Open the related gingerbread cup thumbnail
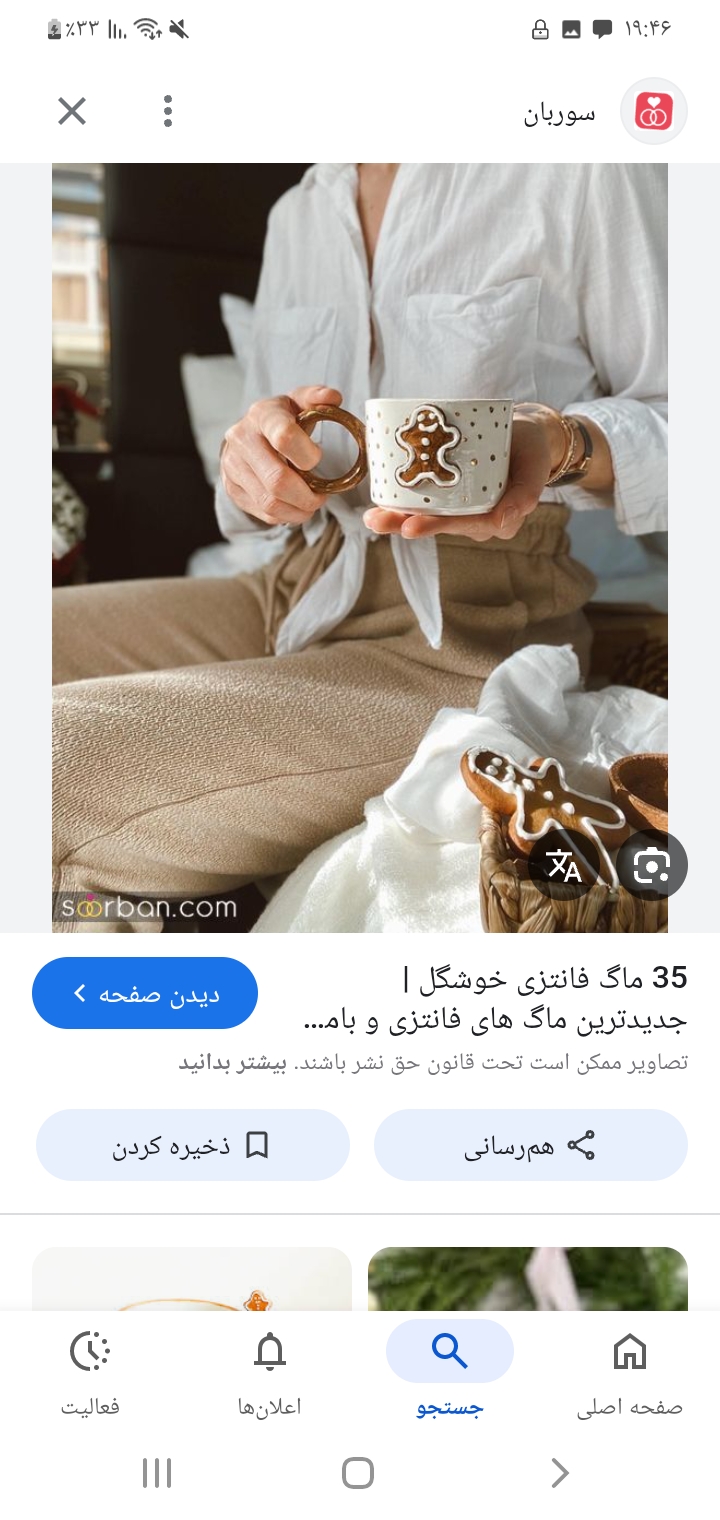The image size is (720, 1520). pos(192,1280)
